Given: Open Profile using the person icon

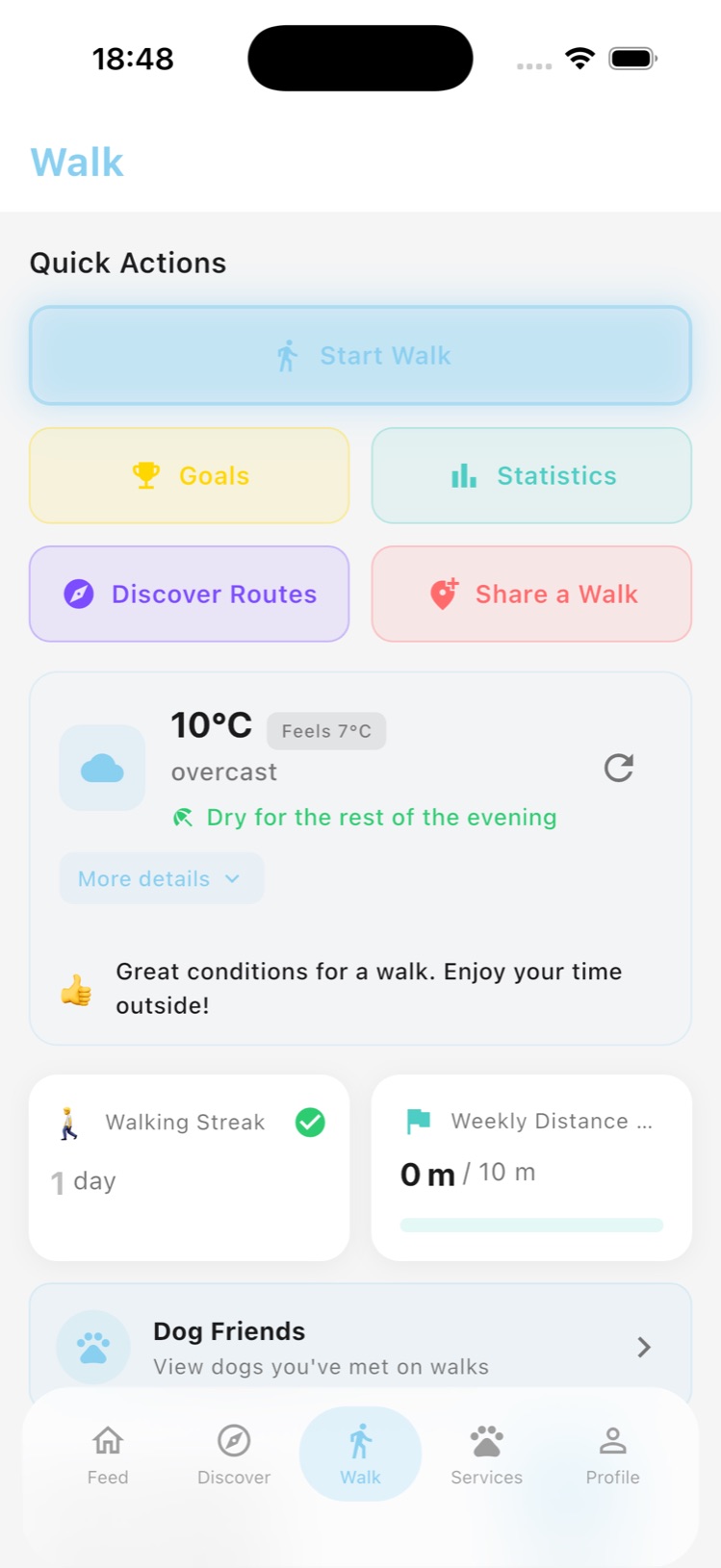Looking at the screenshot, I should tap(613, 1439).
